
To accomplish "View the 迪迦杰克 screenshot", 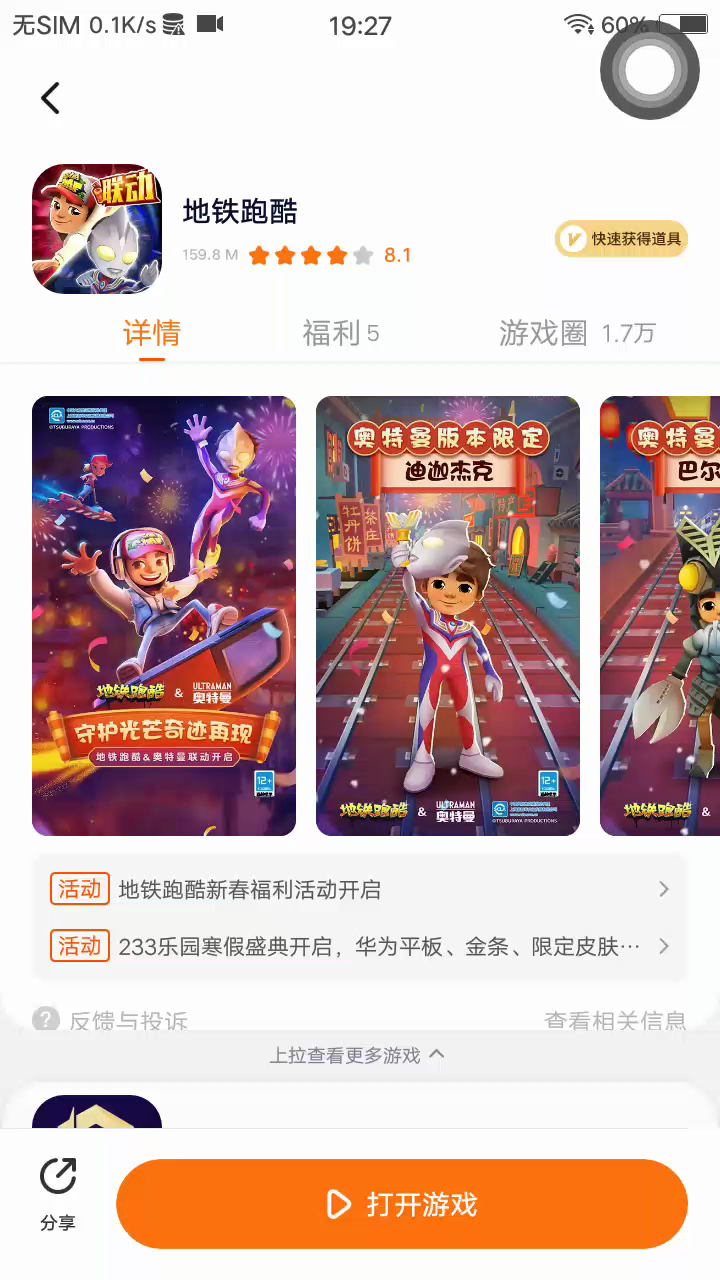I will [448, 615].
